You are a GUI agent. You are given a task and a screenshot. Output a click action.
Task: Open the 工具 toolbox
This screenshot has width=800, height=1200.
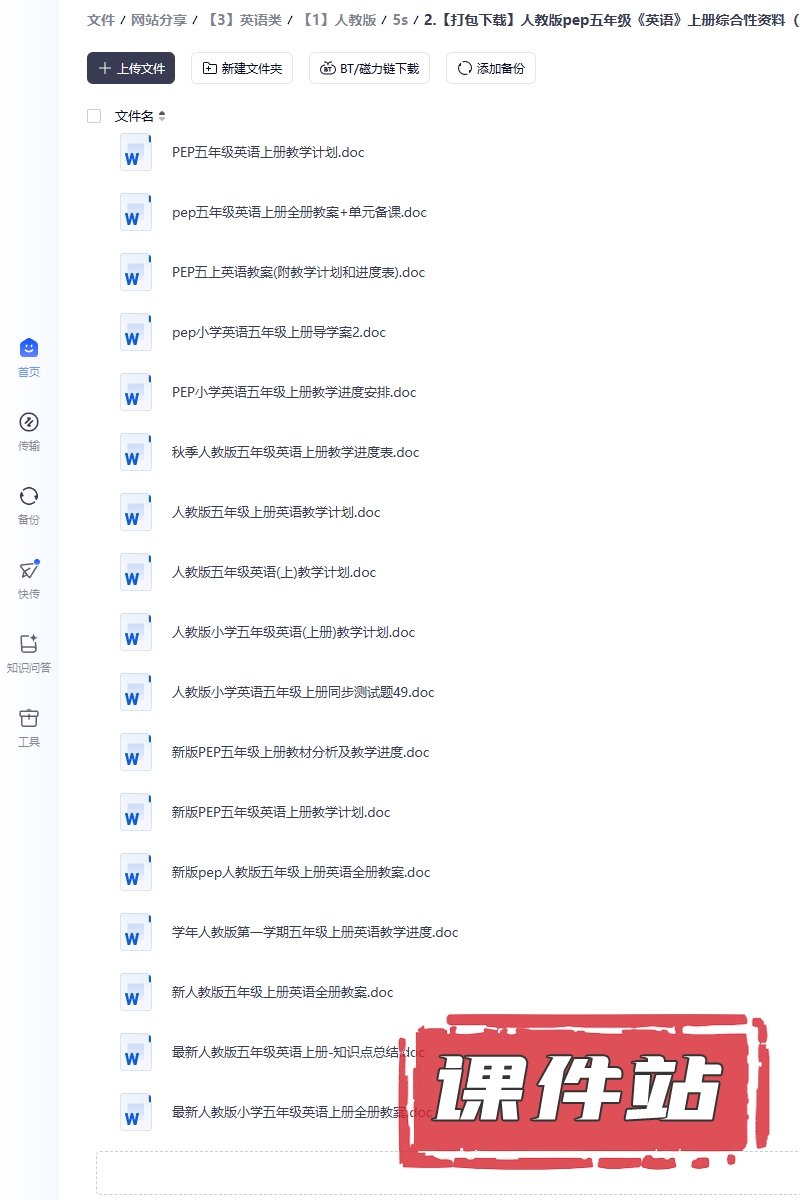pyautogui.click(x=29, y=727)
